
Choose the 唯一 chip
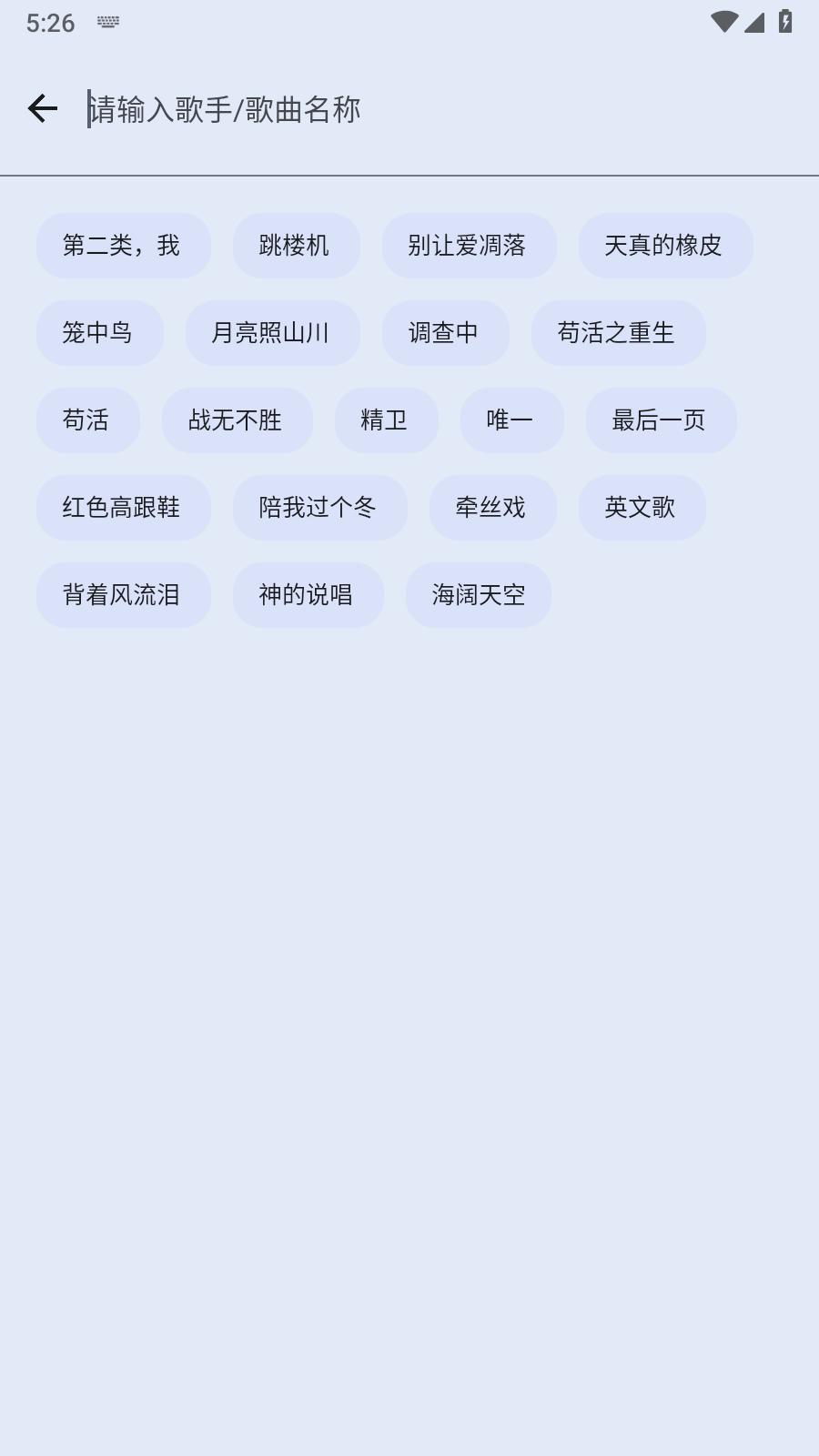(512, 420)
